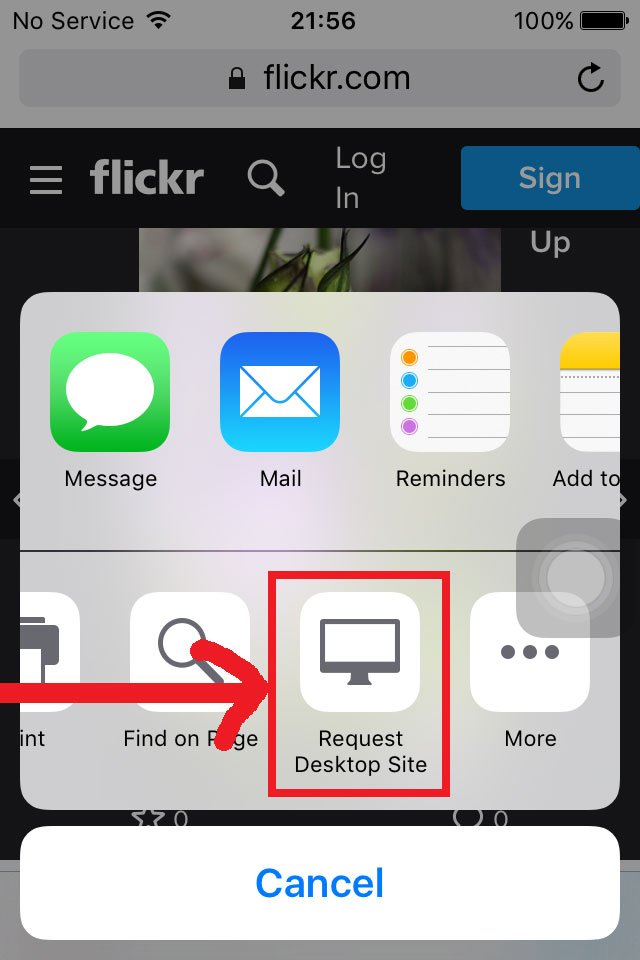The image size is (640, 960).
Task: Add the page to Reminders
Action: pos(450,392)
